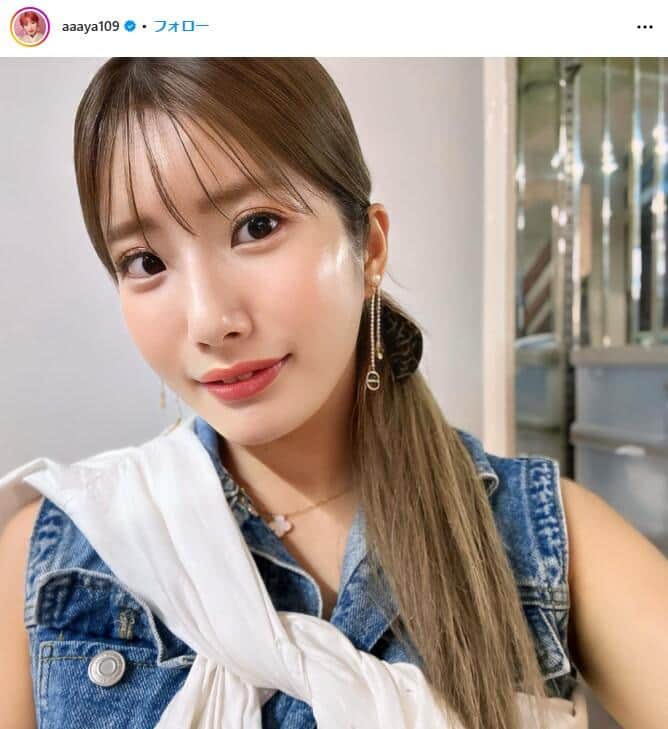Open the post photo

pyautogui.click(x=334, y=392)
